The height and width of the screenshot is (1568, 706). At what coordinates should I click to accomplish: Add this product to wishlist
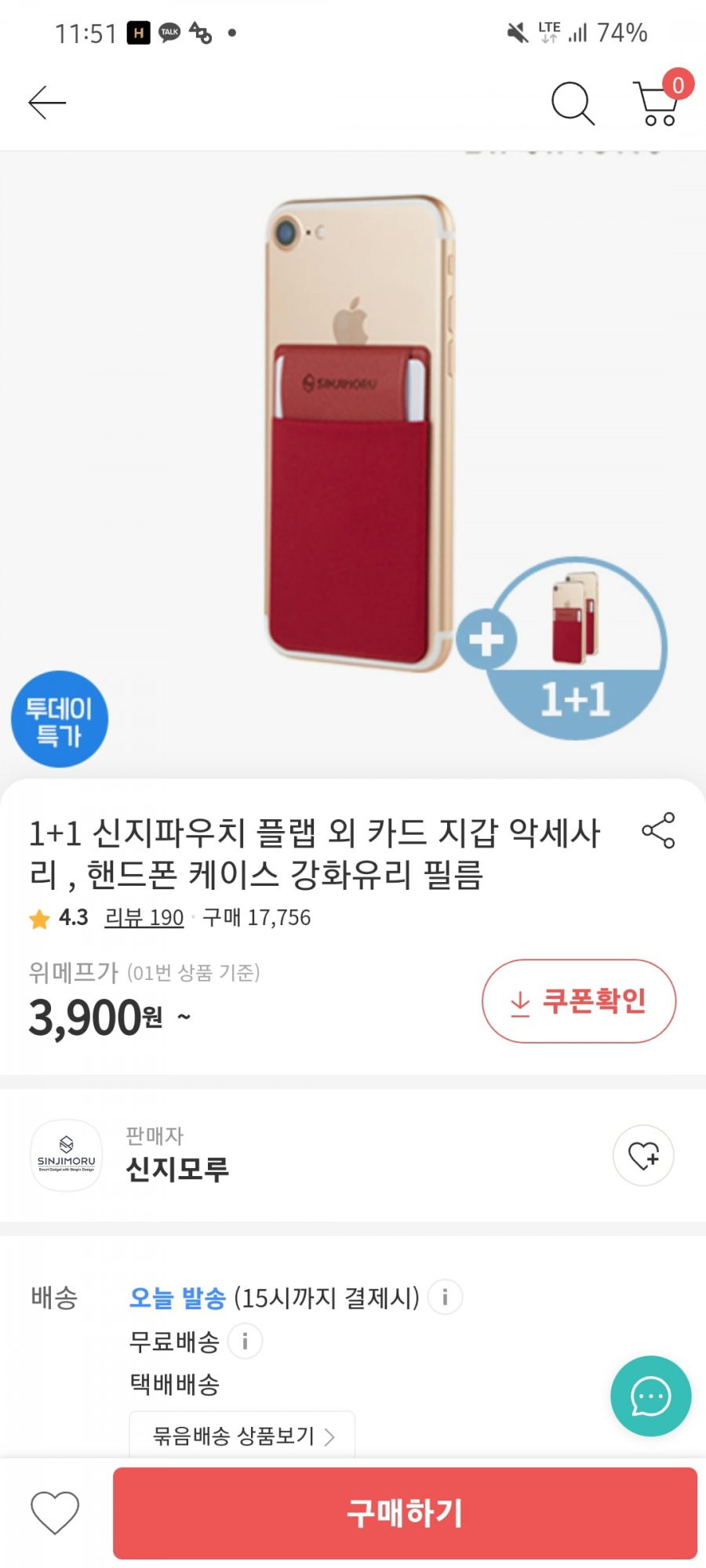[55, 1512]
